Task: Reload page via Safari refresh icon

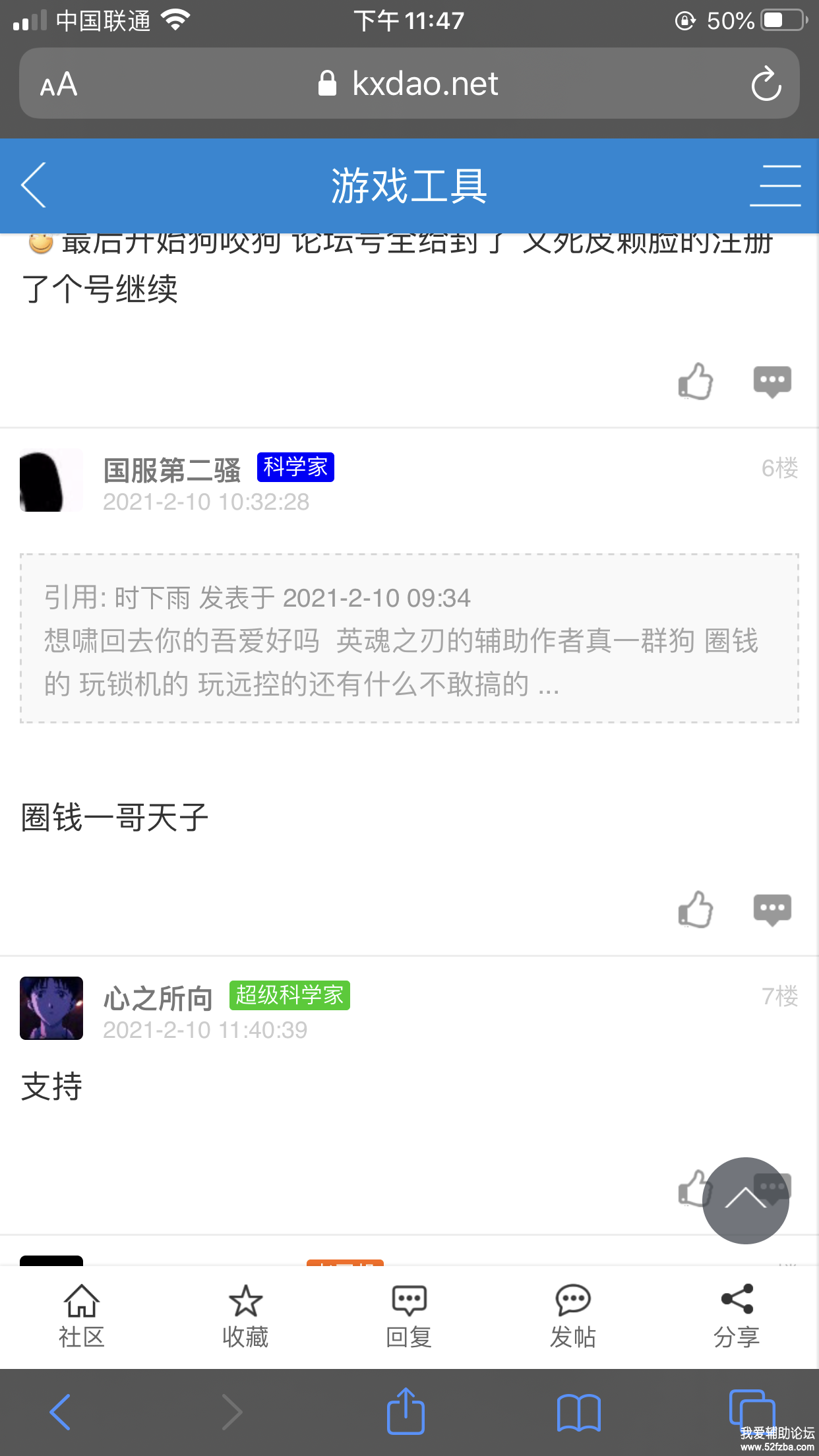Action: (x=766, y=84)
